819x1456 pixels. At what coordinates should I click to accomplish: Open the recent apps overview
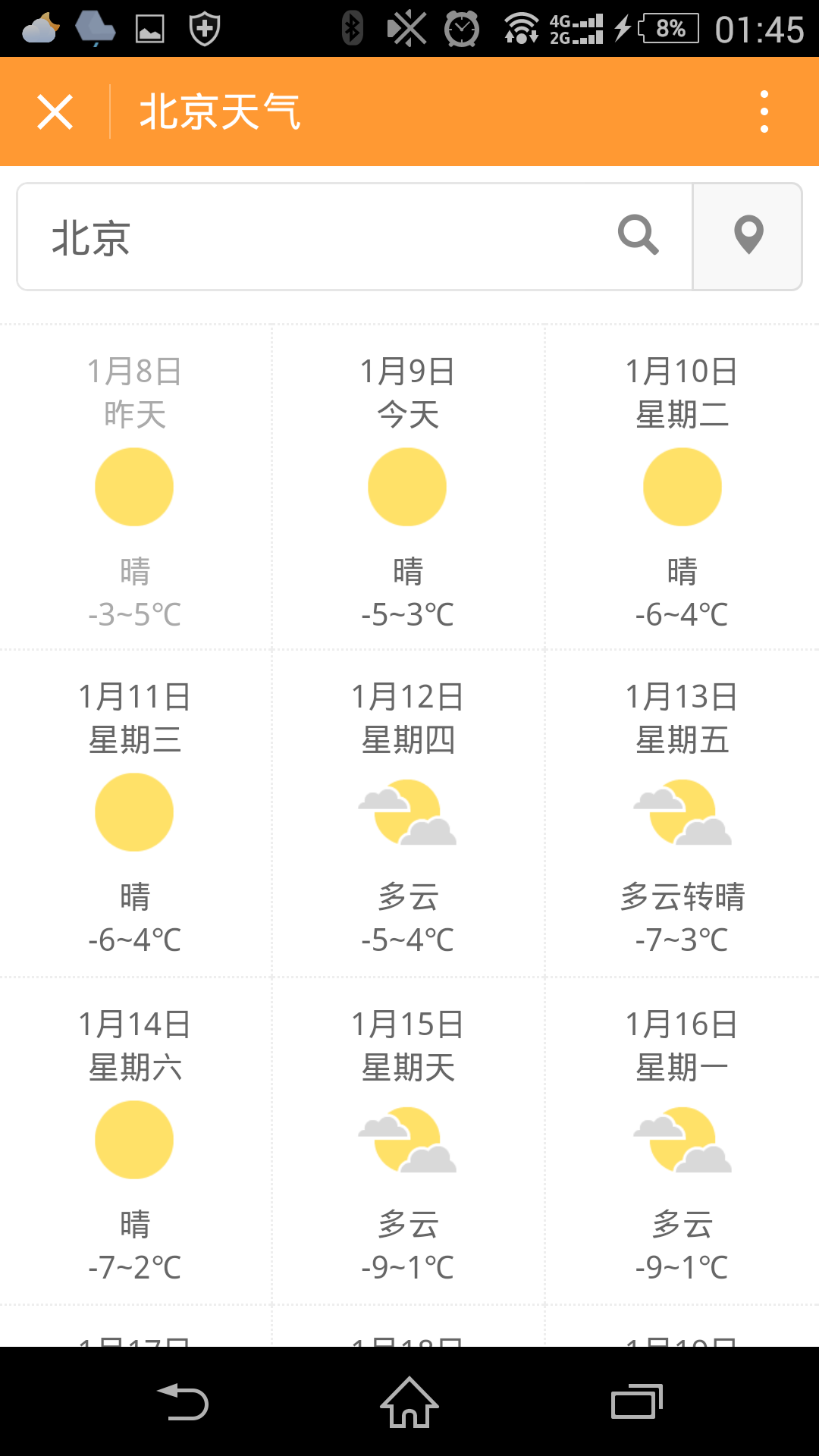click(636, 1401)
